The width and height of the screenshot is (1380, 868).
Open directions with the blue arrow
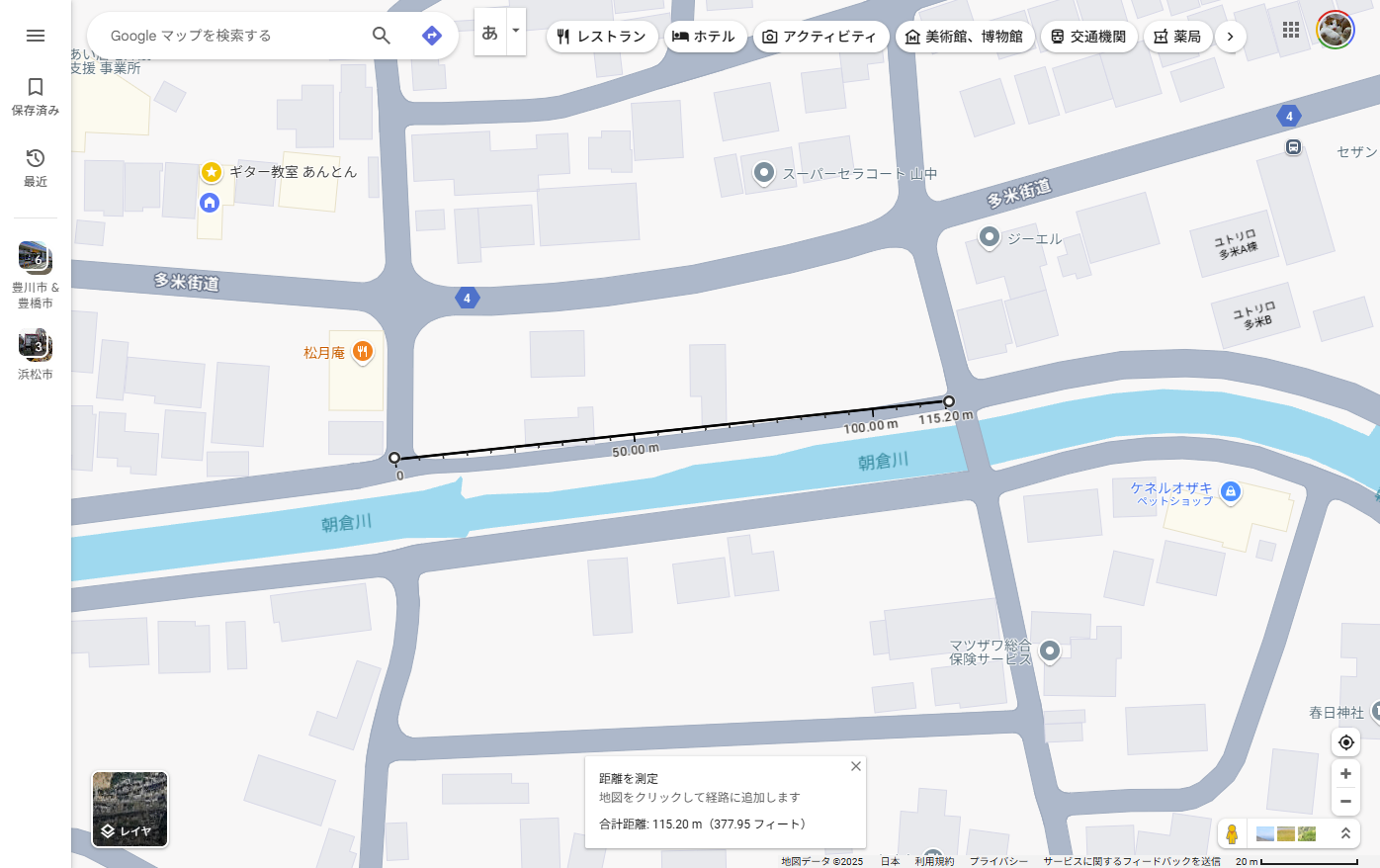(432, 36)
